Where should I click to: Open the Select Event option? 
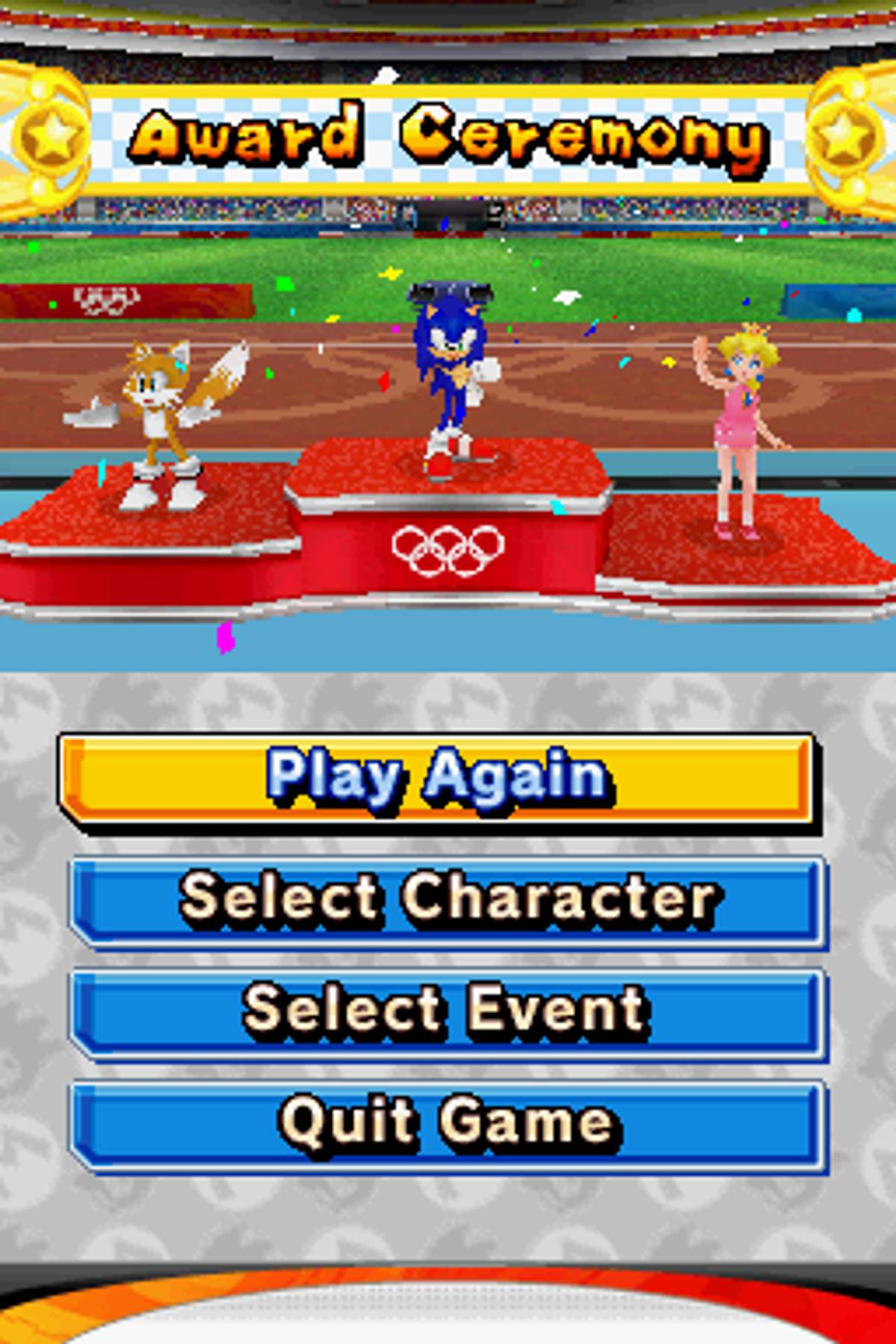pos(448,1012)
